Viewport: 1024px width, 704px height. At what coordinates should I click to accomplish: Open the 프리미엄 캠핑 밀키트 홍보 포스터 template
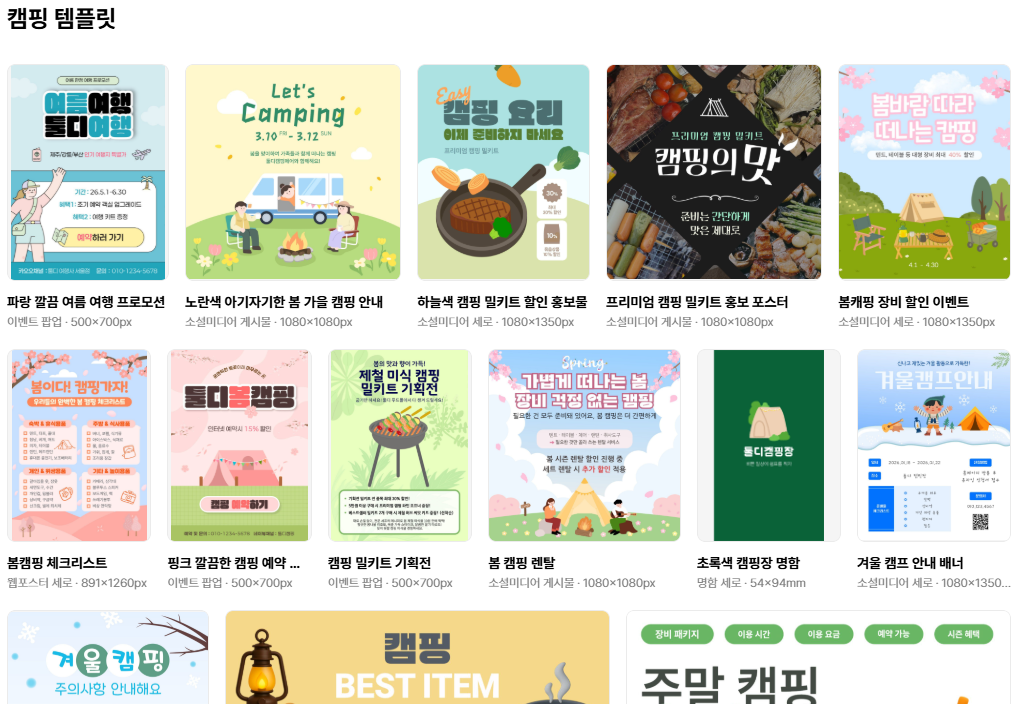coord(714,173)
